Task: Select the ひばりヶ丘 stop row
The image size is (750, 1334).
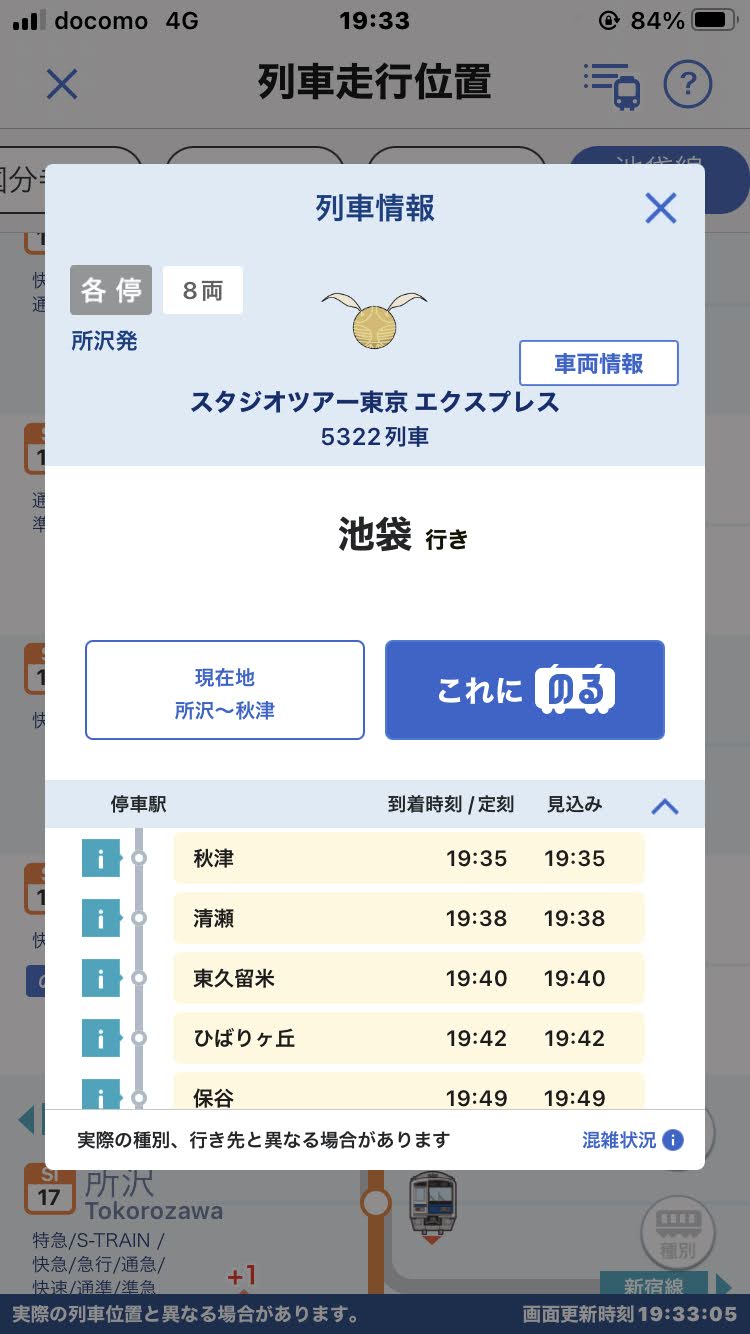Action: 409,1038
